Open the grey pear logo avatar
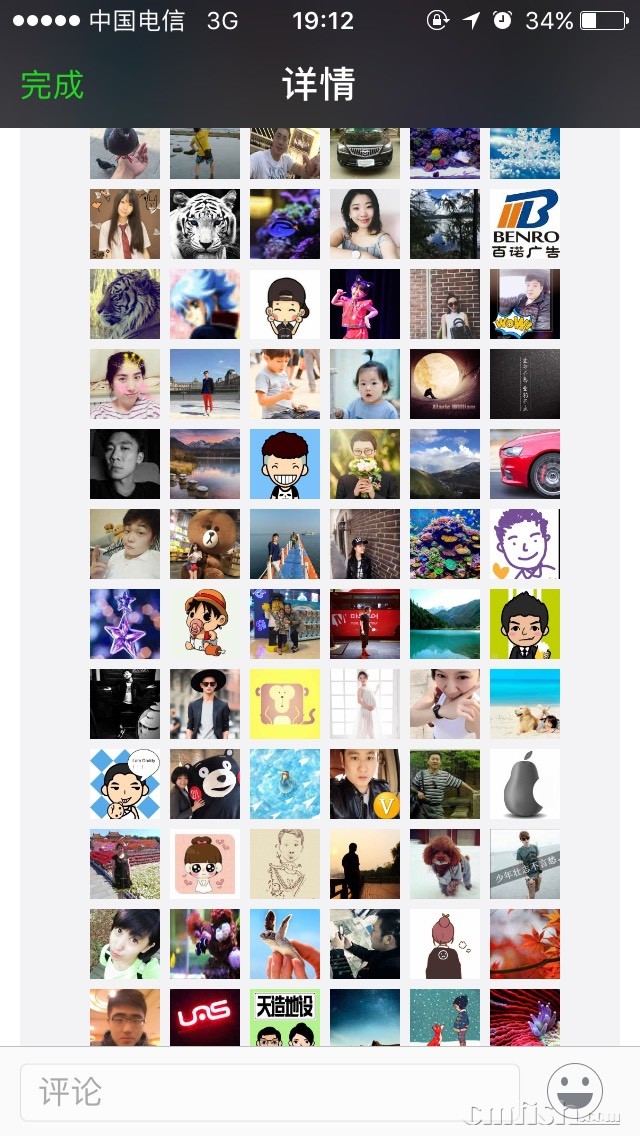The image size is (640, 1136). [525, 784]
